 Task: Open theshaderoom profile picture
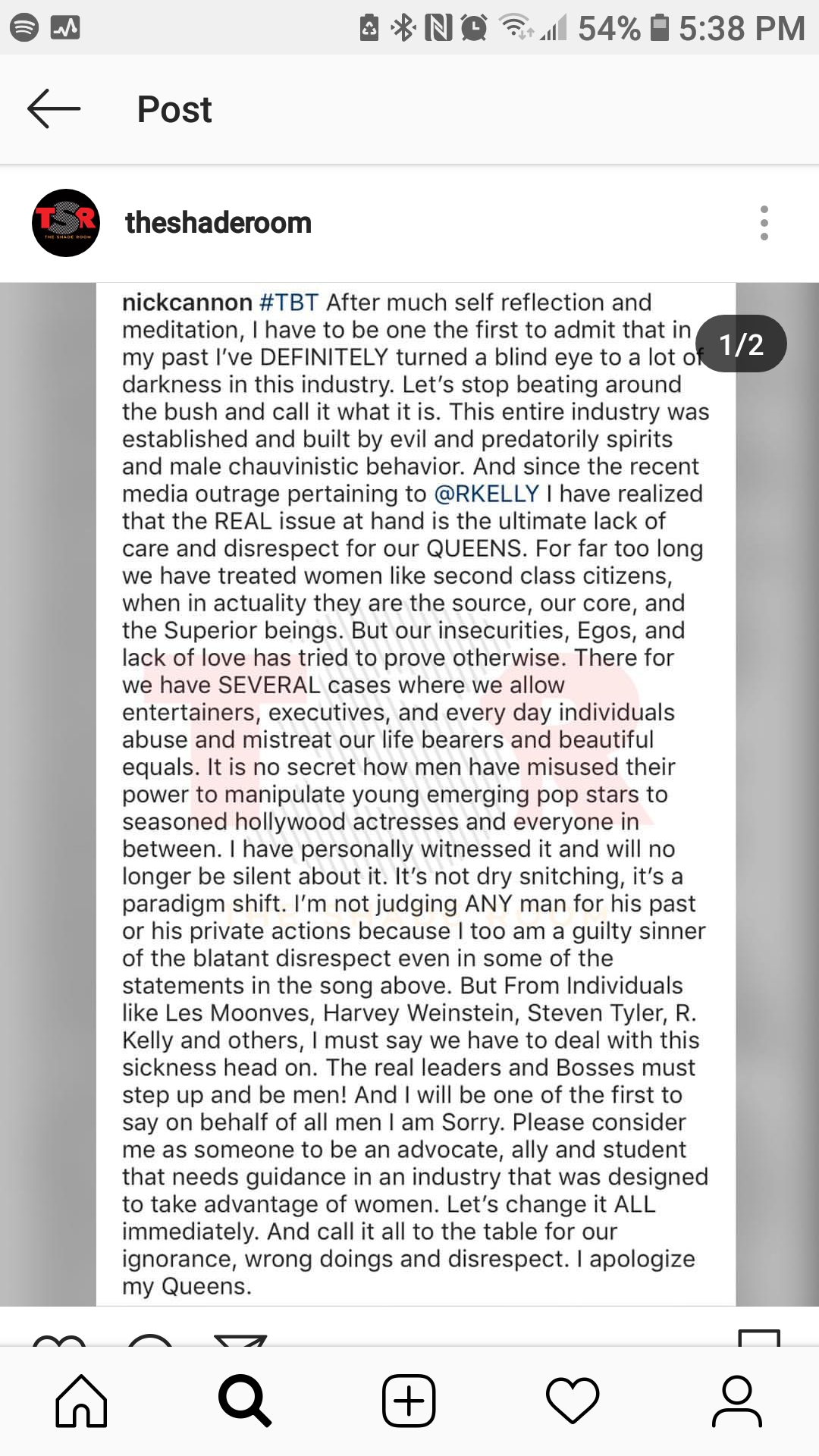click(66, 223)
